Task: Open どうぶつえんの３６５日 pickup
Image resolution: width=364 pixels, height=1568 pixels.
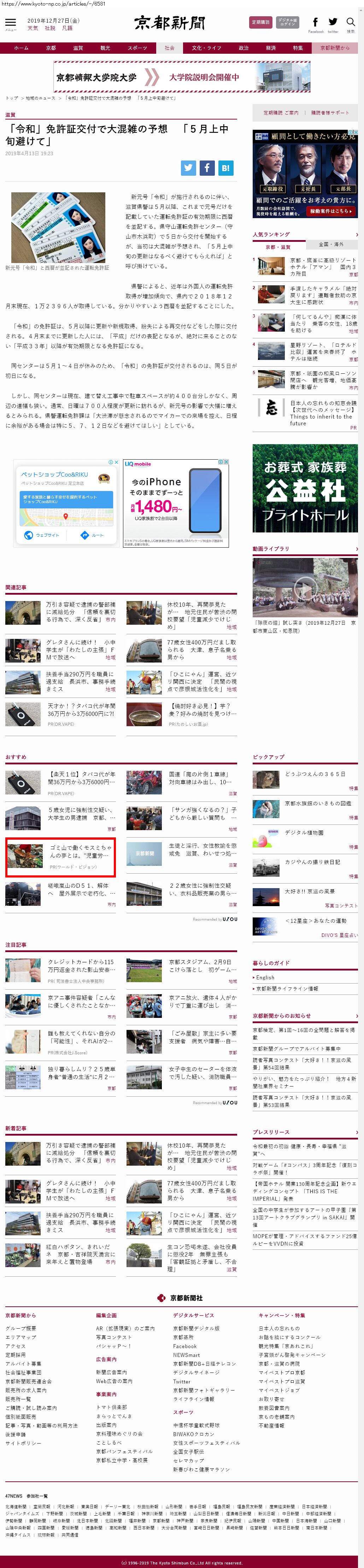Action: 315,774
